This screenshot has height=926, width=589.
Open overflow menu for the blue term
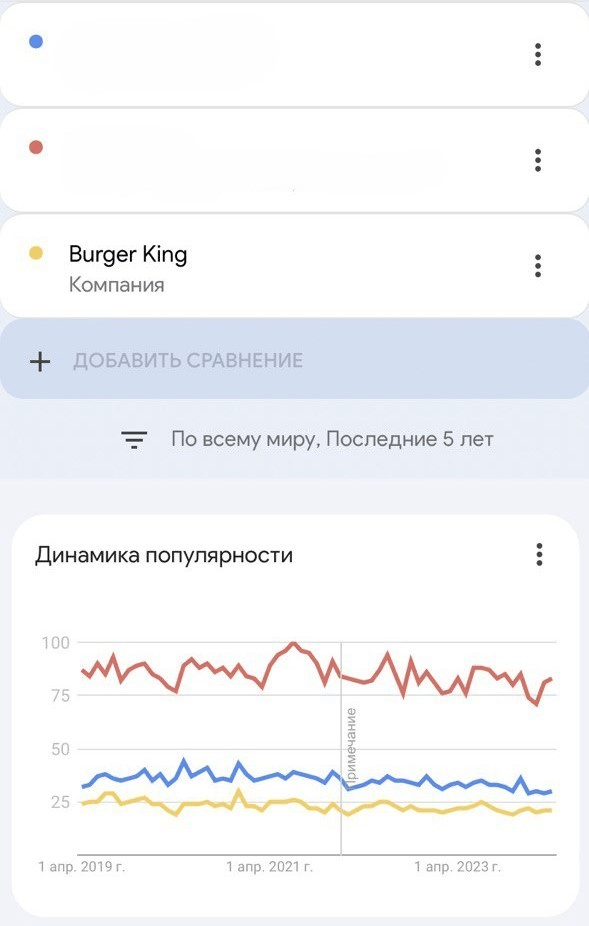[x=538, y=54]
